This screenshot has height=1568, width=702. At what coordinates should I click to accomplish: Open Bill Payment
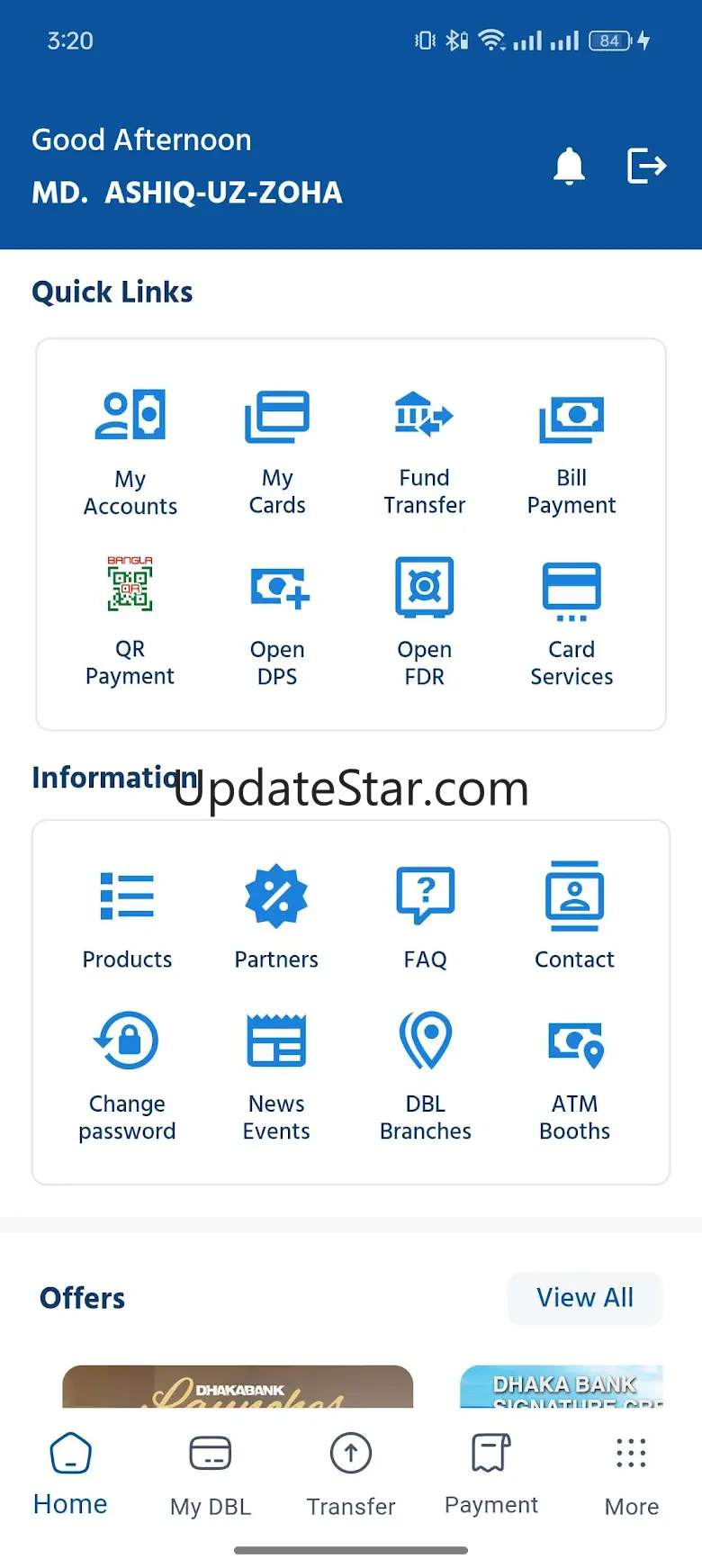pyautogui.click(x=571, y=450)
